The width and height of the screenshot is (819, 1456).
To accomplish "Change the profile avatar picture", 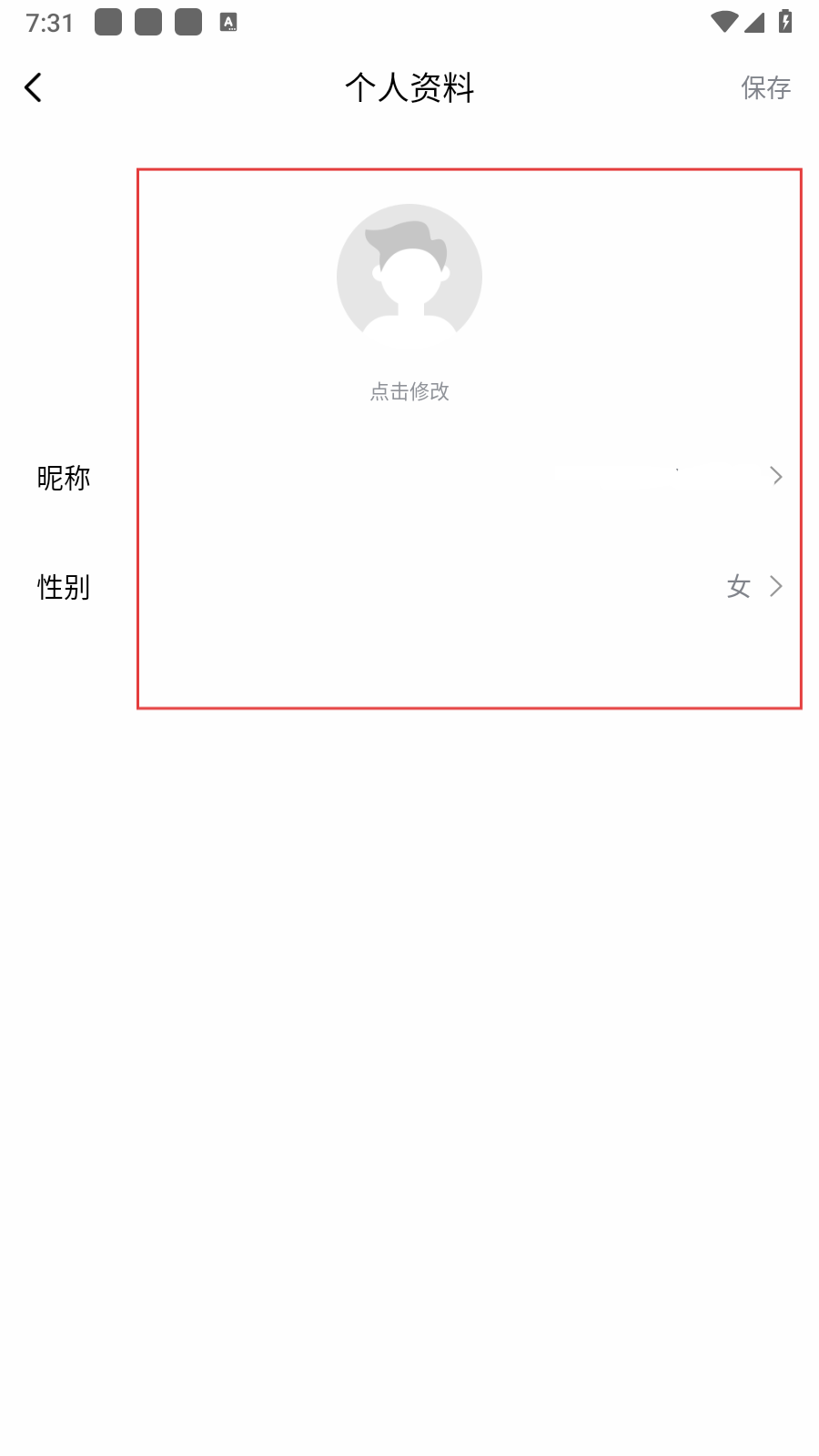I will coord(409,278).
